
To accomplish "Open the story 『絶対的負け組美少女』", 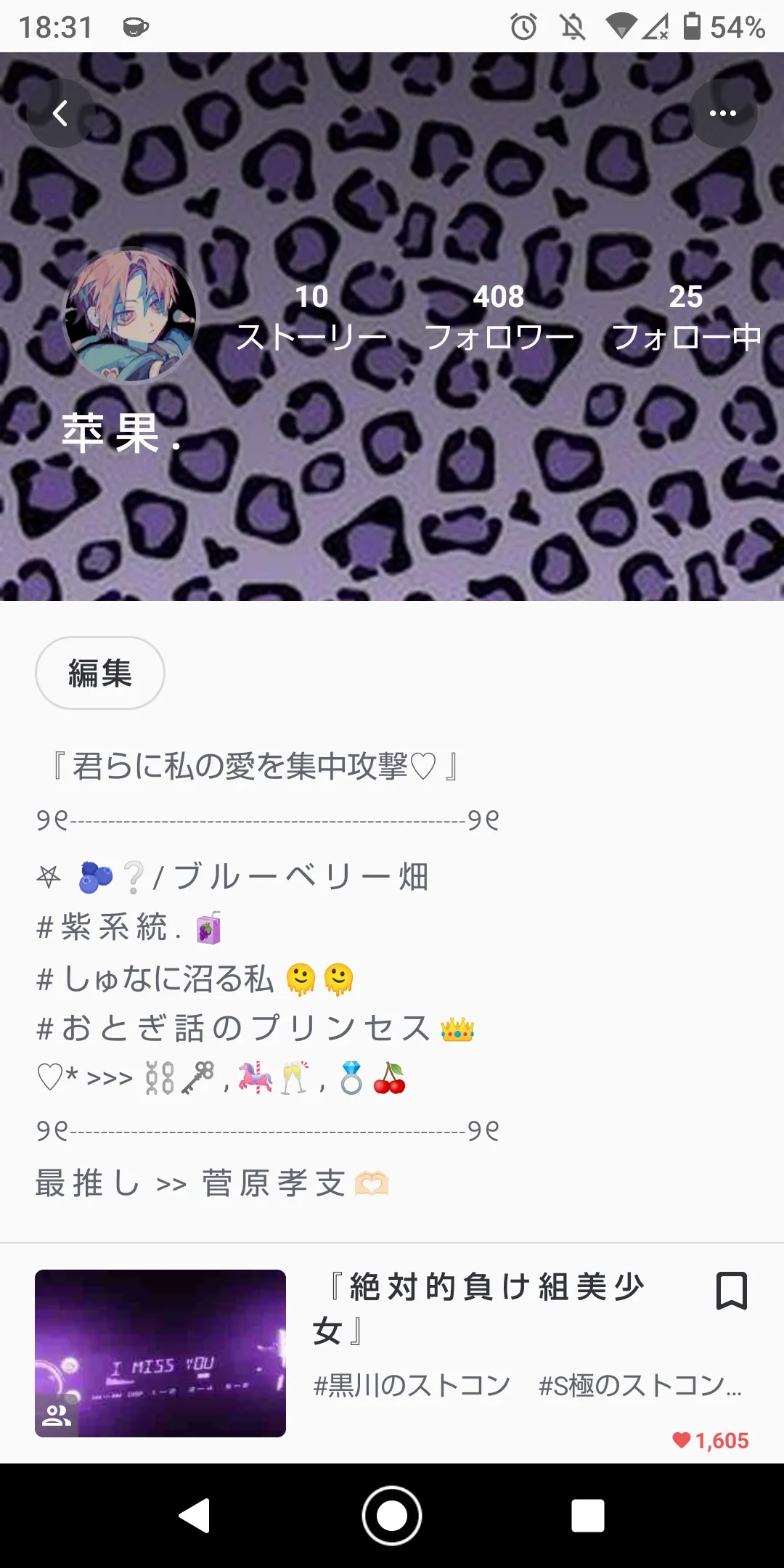I will pos(479,1307).
